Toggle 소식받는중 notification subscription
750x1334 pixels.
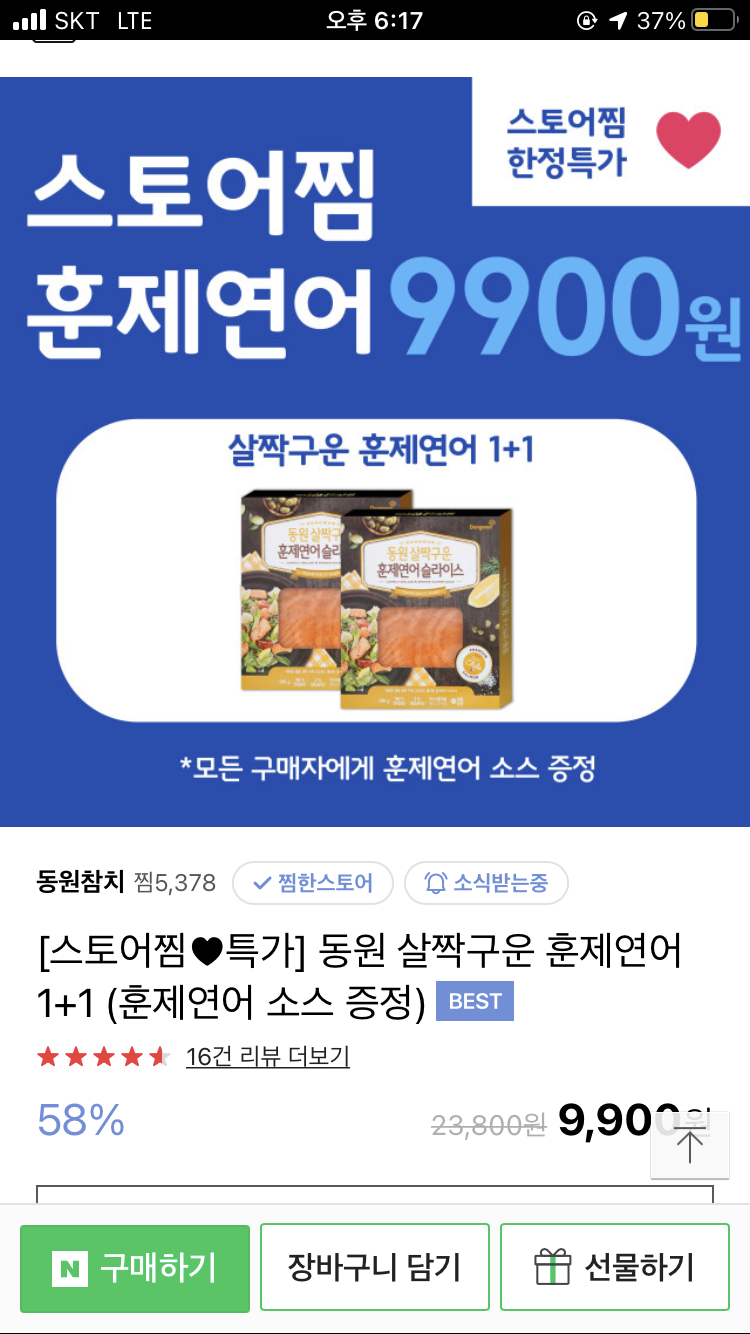(x=486, y=883)
